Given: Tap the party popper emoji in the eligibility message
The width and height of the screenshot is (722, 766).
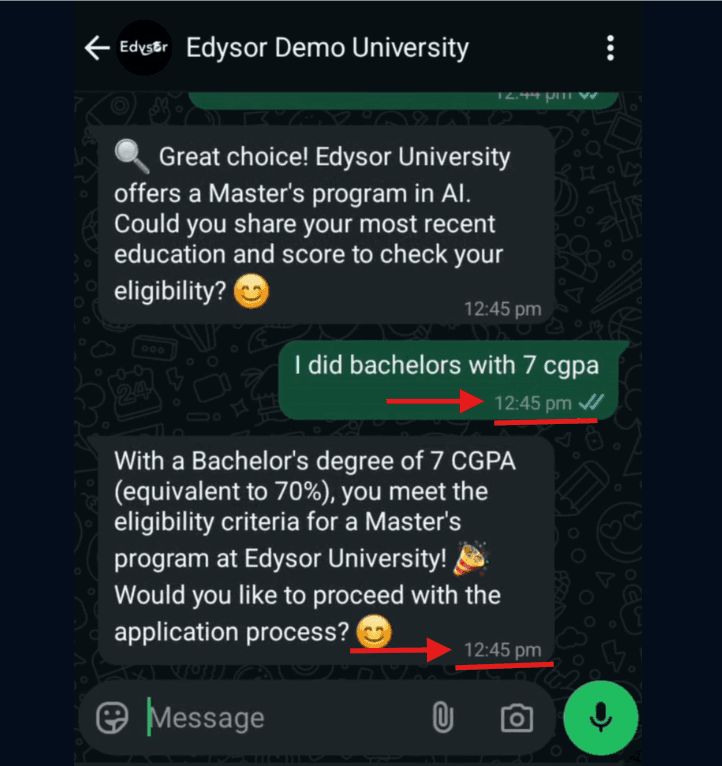Looking at the screenshot, I should coord(470,560).
